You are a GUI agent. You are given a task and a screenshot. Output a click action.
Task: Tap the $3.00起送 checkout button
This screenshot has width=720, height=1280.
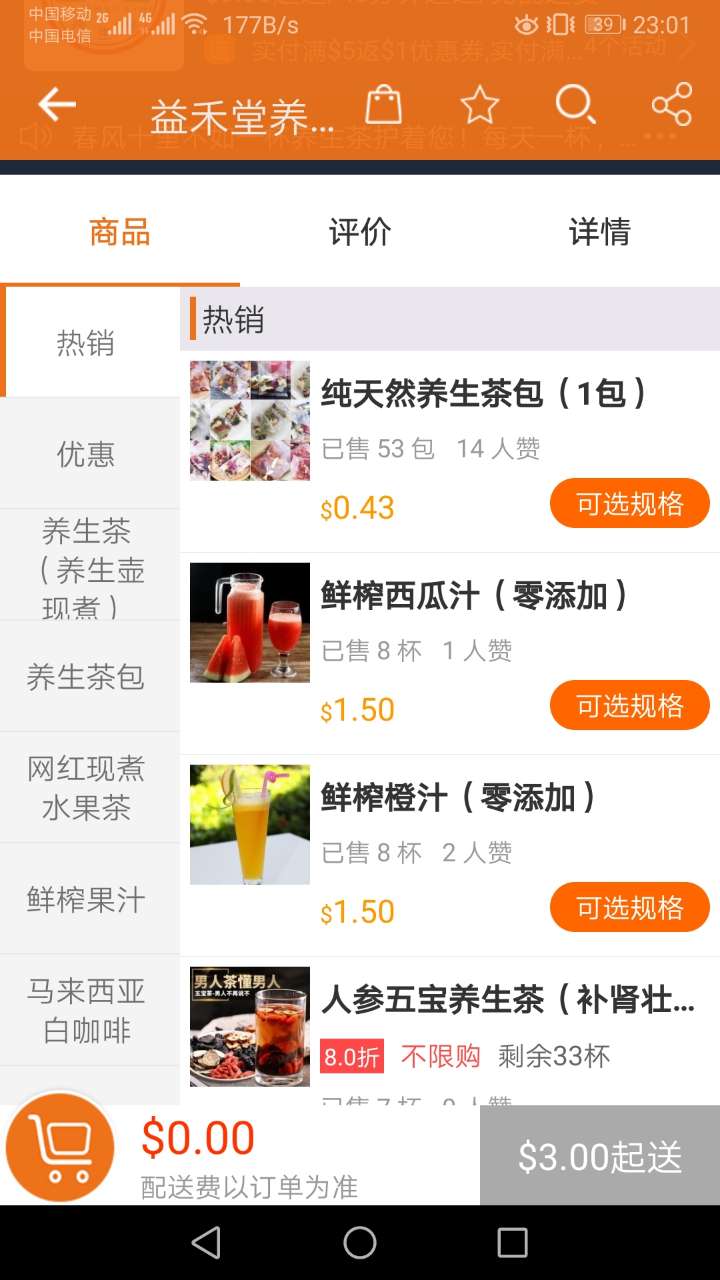coord(600,1156)
